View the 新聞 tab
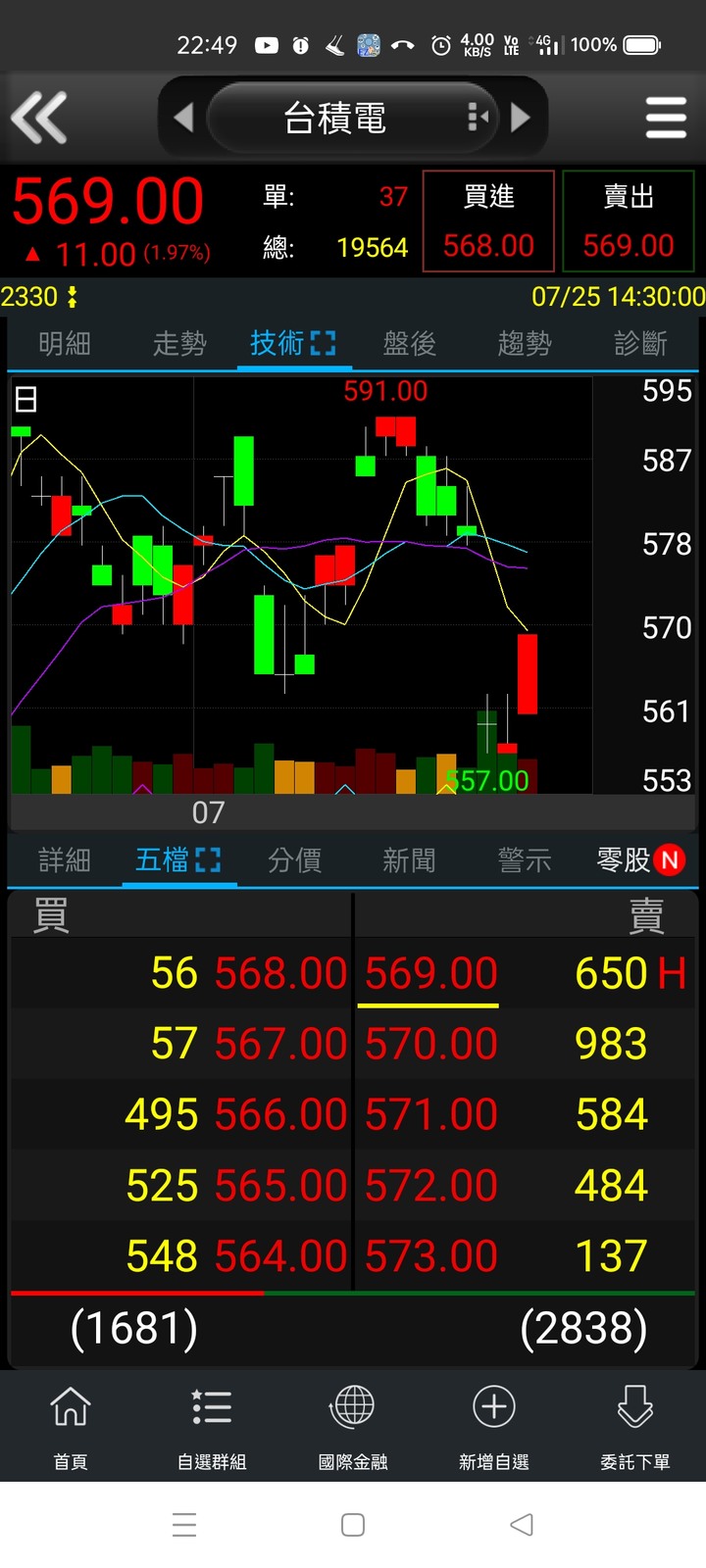The width and height of the screenshot is (706, 1568). pyautogui.click(x=409, y=860)
